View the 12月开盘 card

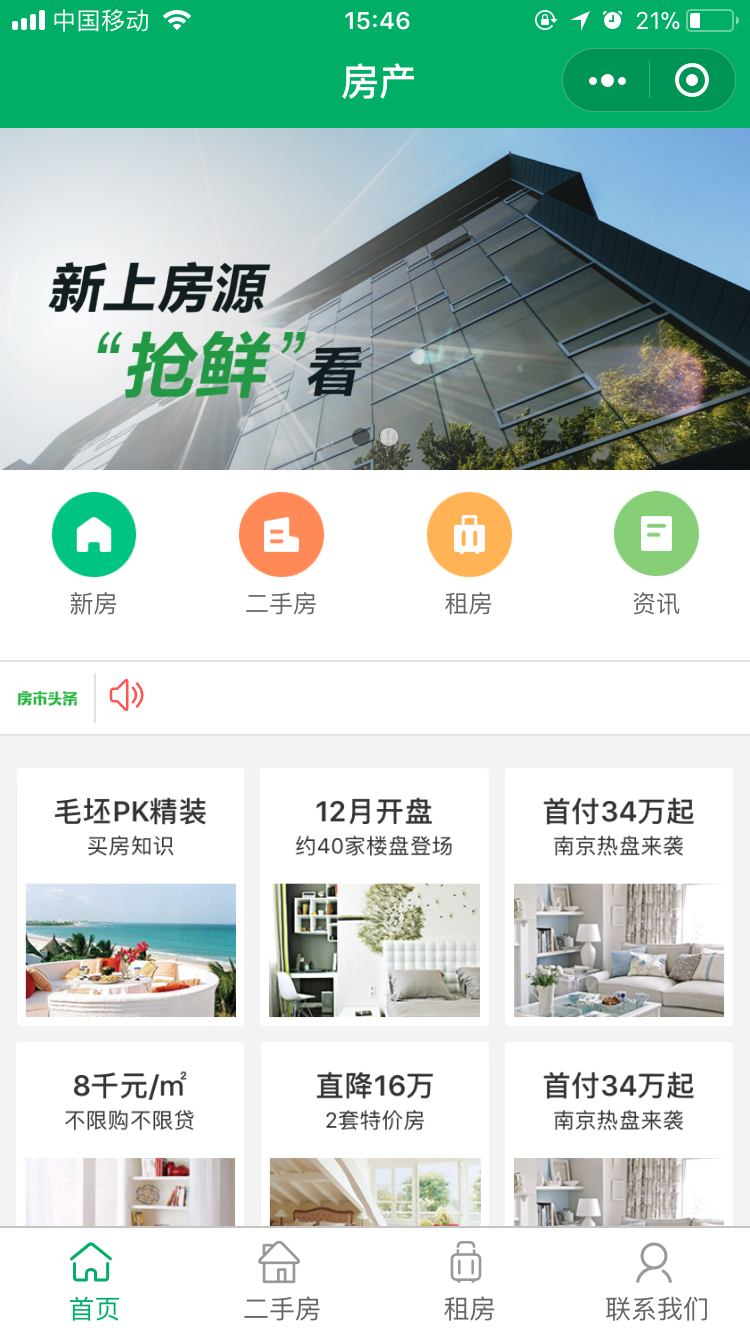[x=375, y=896]
